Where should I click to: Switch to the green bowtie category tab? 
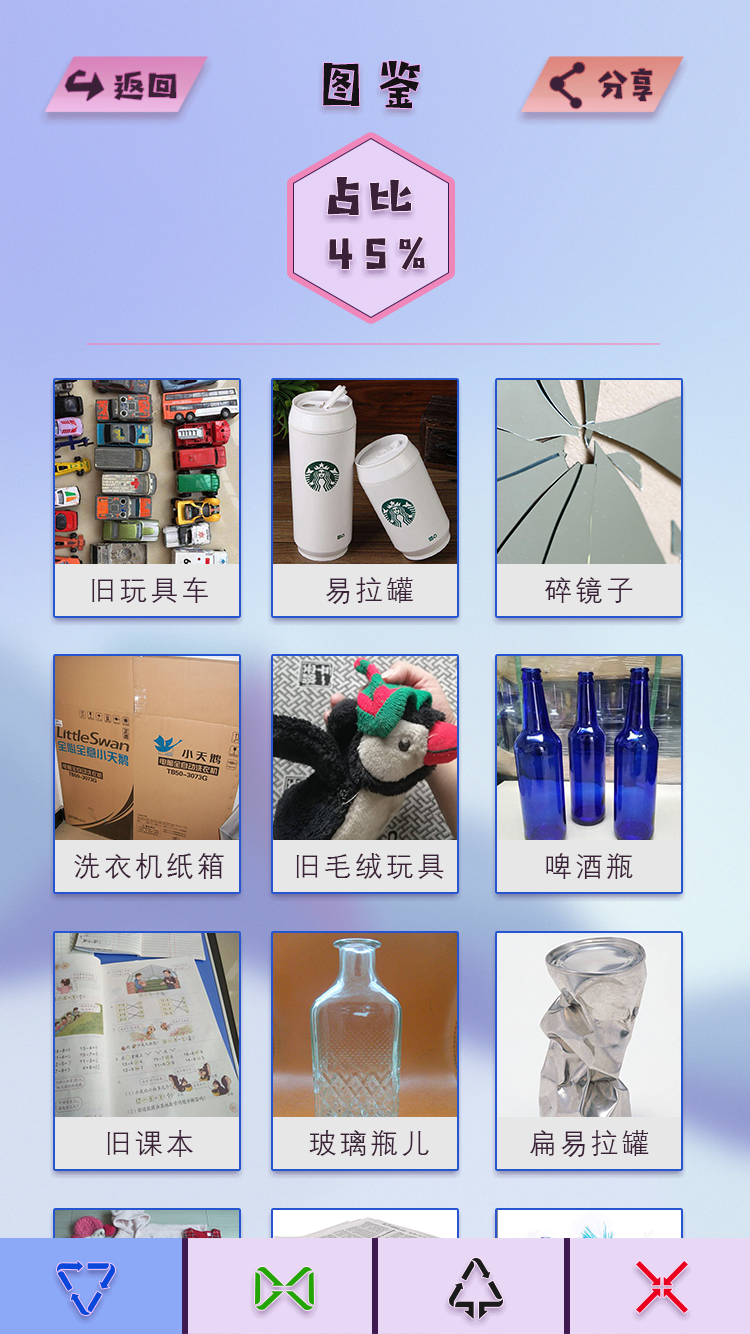[x=283, y=1287]
